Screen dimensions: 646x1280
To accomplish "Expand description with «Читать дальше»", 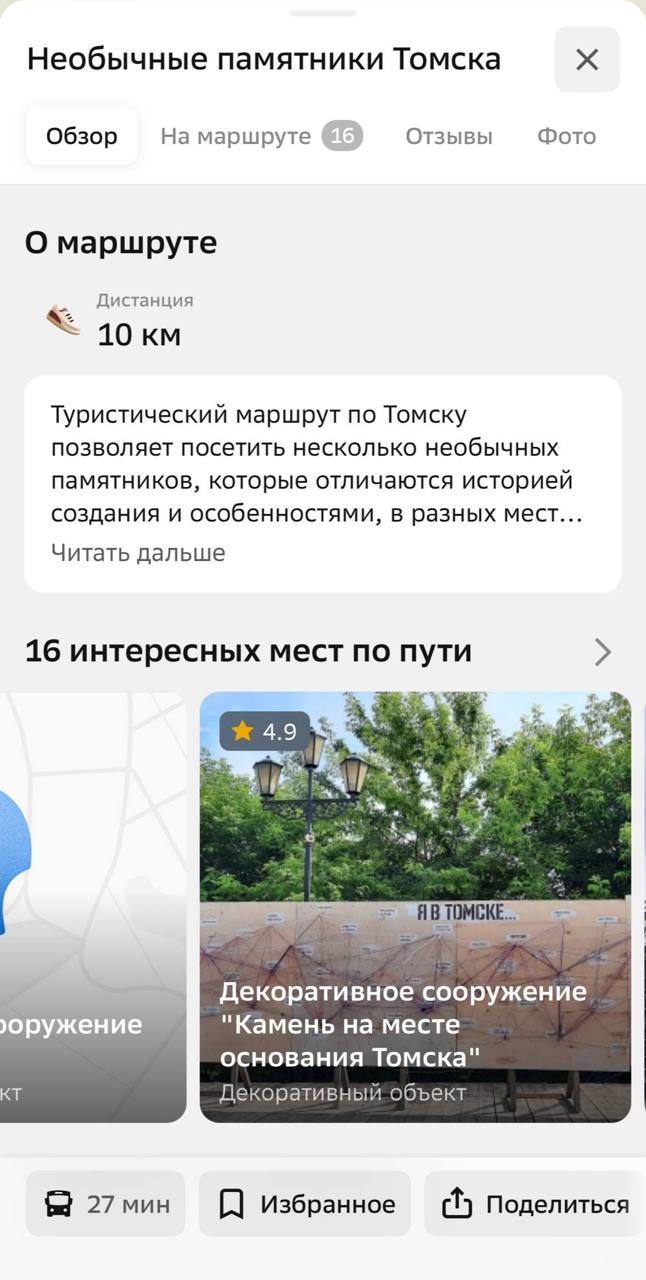I will pyautogui.click(x=138, y=553).
